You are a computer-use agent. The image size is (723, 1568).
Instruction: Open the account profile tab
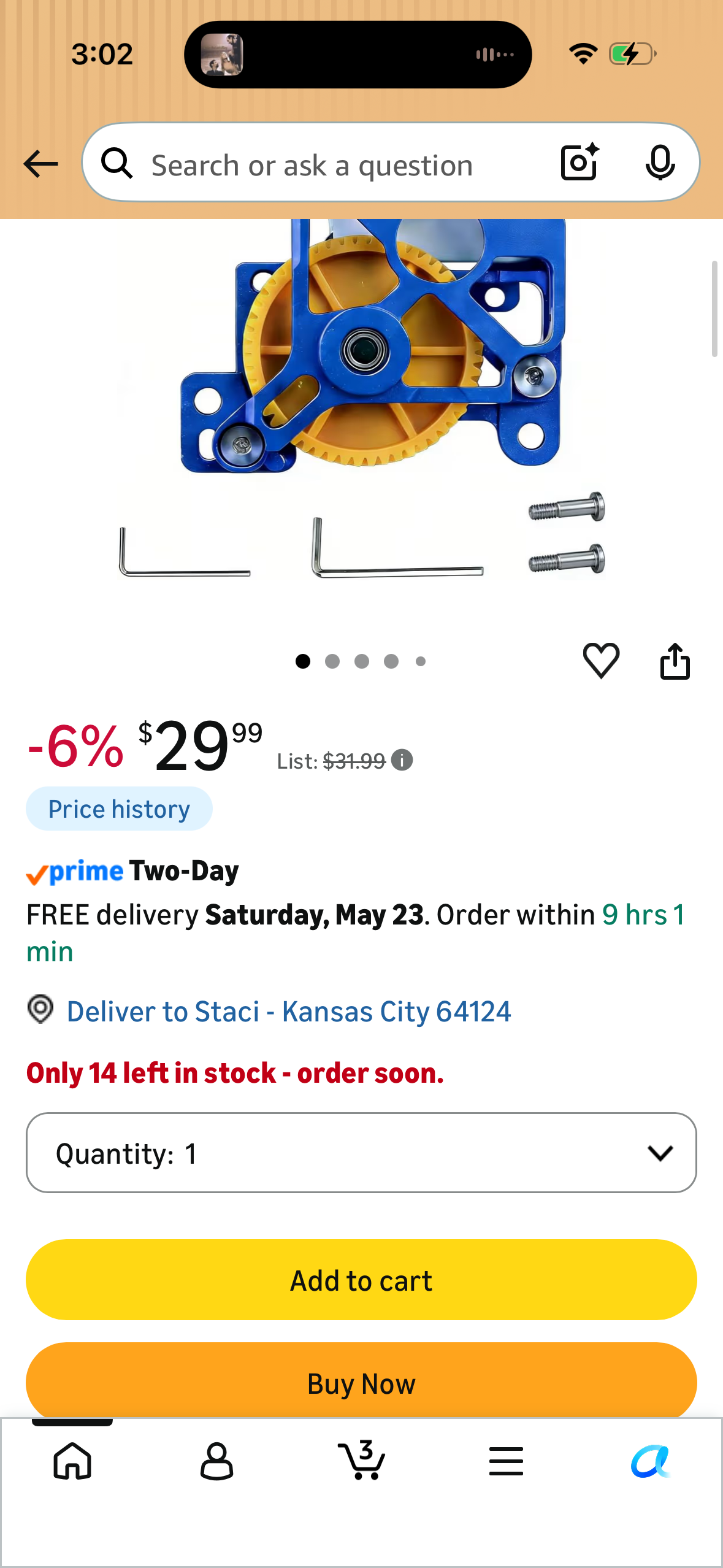click(216, 1461)
